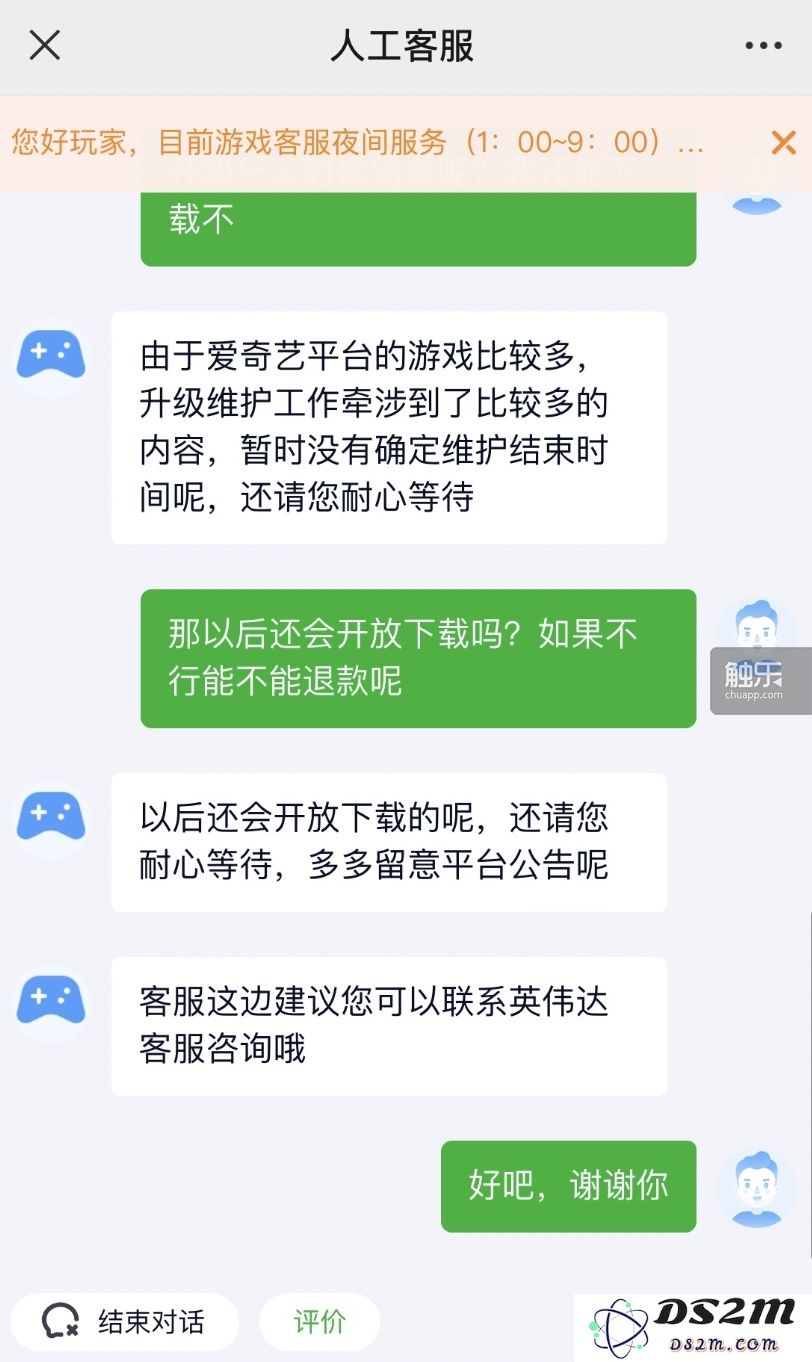Open the three-dot overflow menu
The height and width of the screenshot is (1362, 812).
[x=763, y=46]
